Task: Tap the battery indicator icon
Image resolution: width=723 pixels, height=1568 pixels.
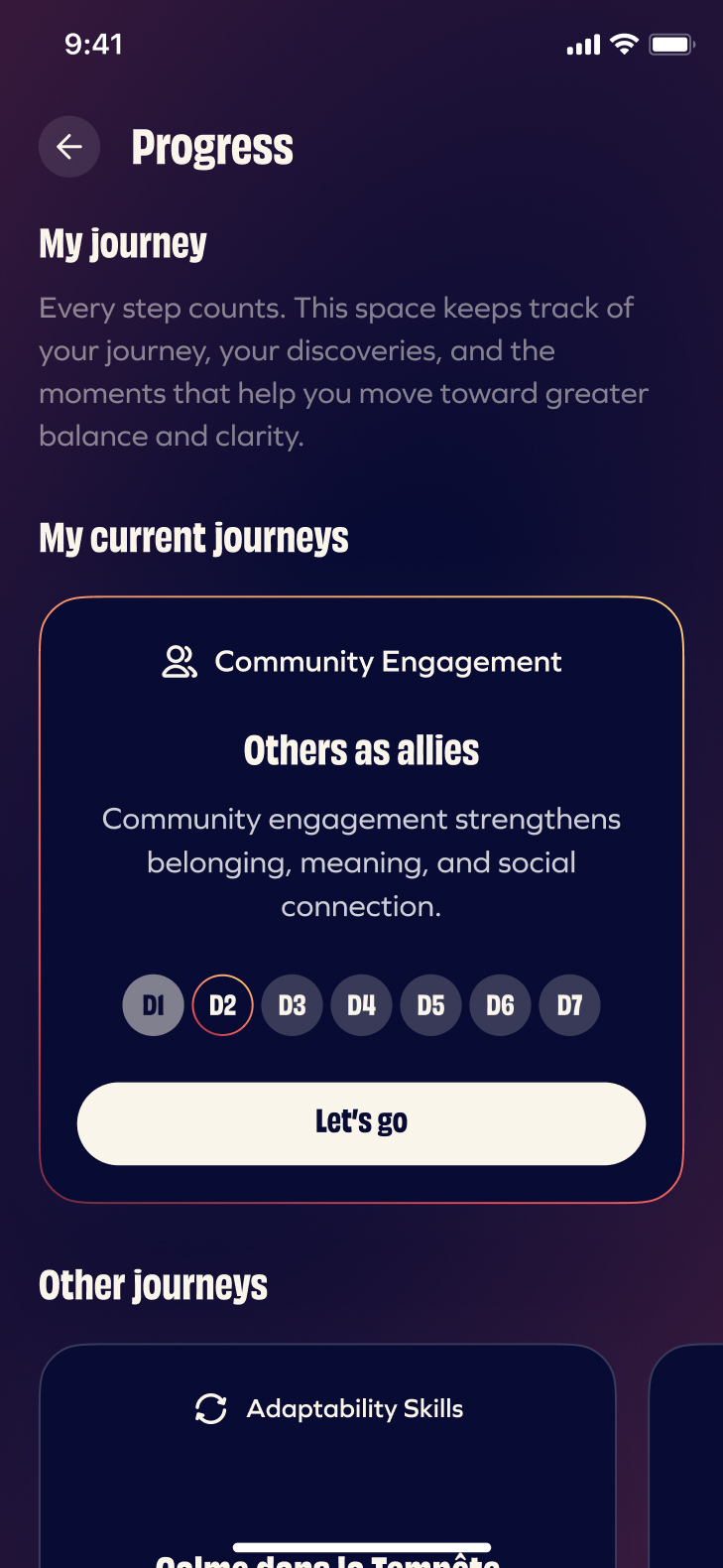Action: tap(671, 44)
